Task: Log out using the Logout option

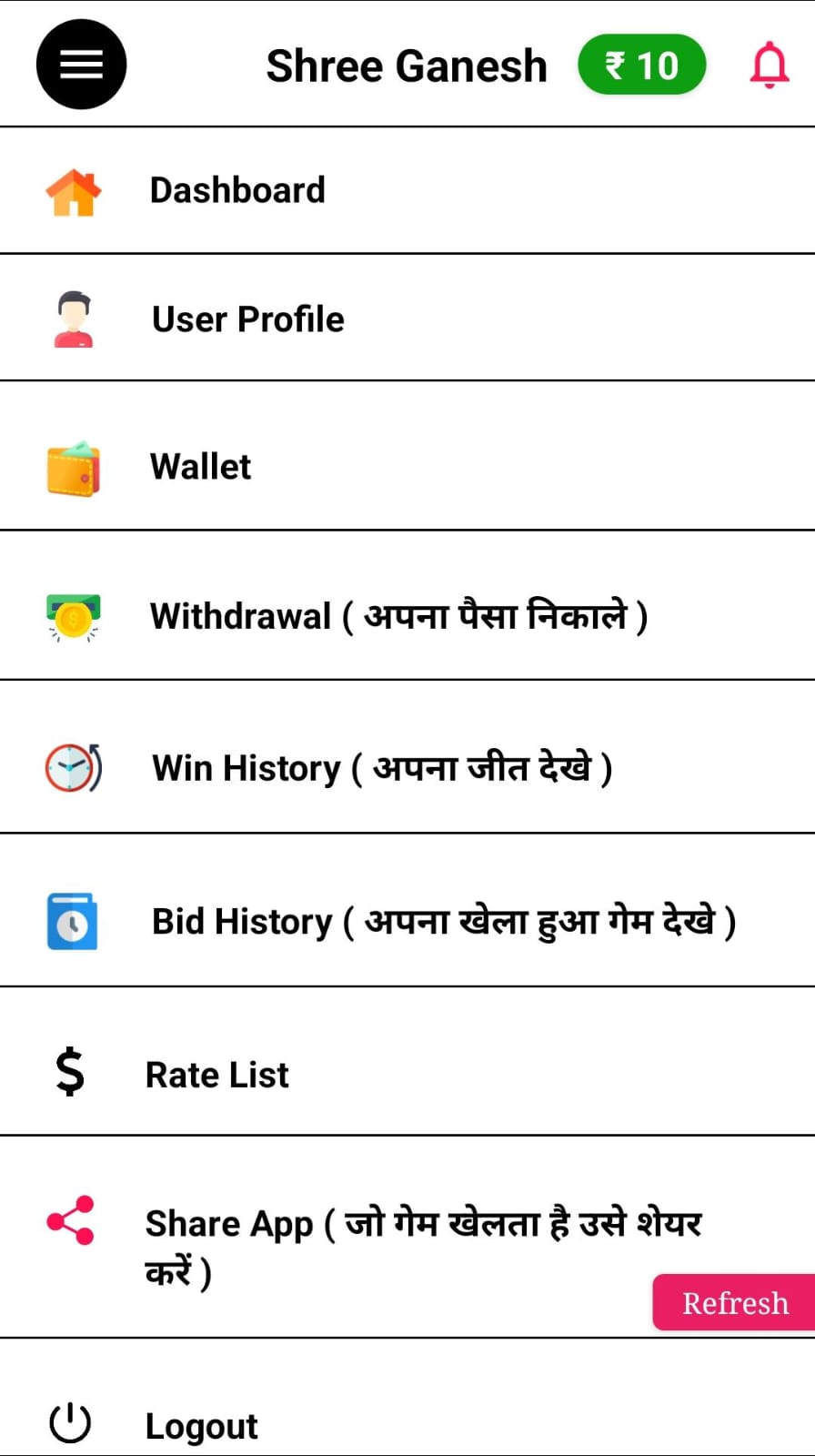Action: 201,1426
